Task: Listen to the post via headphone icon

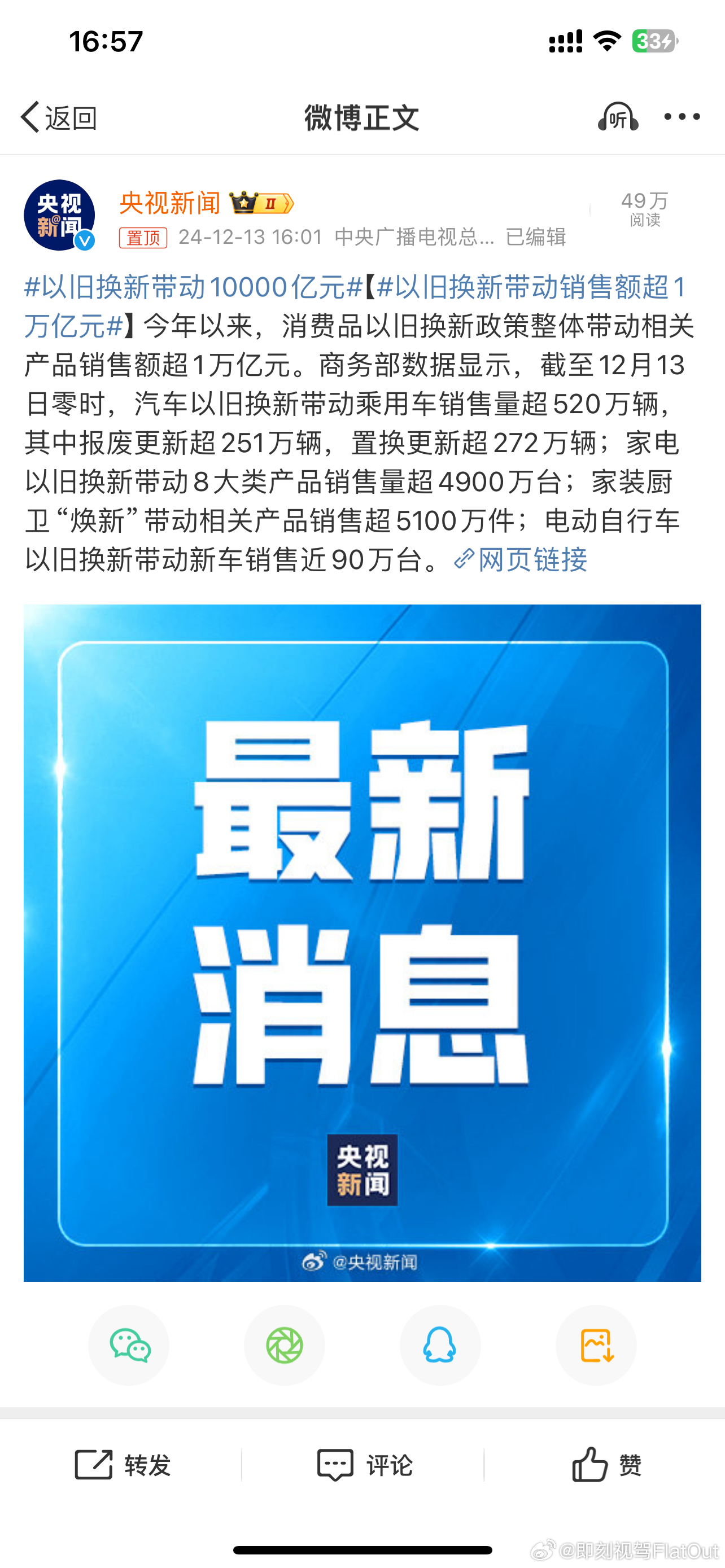Action: tap(618, 116)
